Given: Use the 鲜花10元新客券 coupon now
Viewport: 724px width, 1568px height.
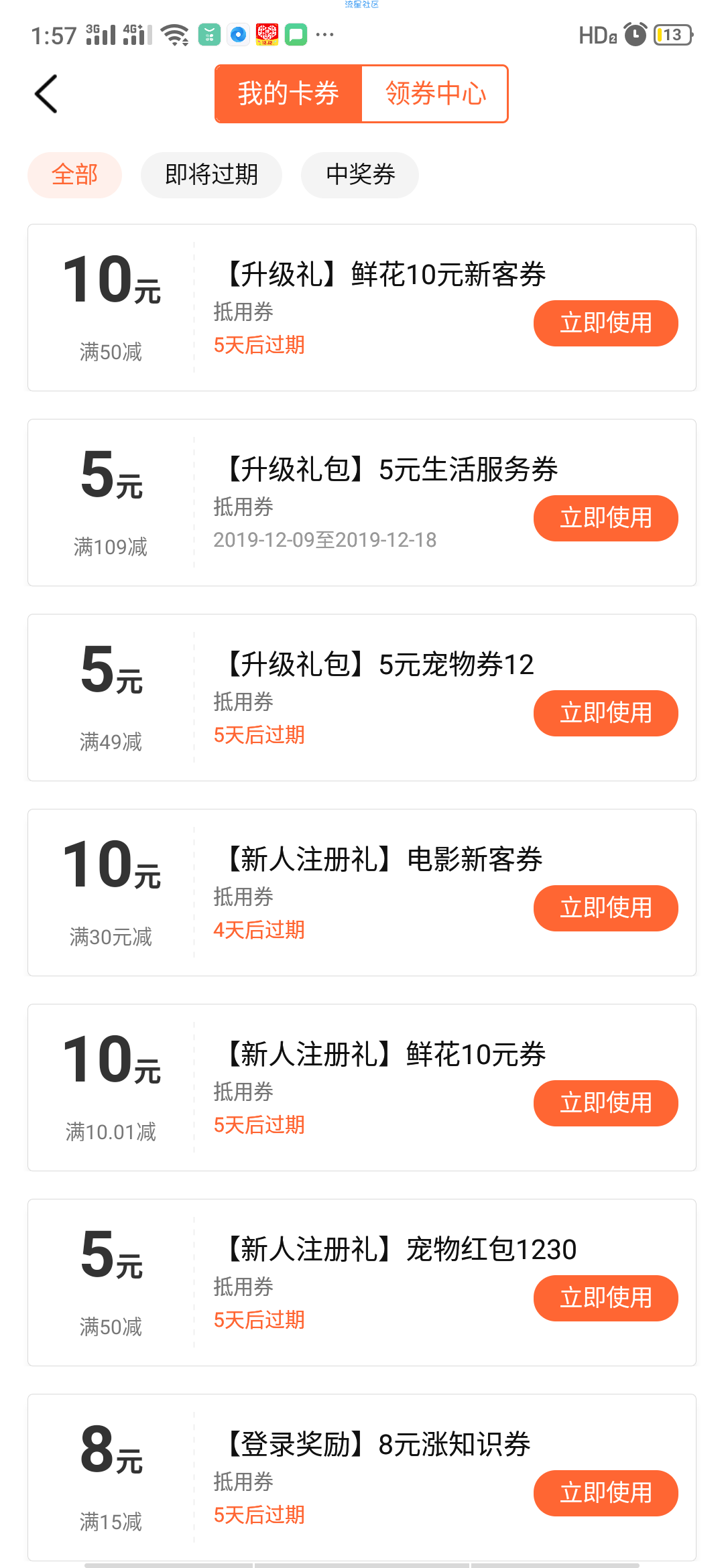Looking at the screenshot, I should pyautogui.click(x=605, y=323).
